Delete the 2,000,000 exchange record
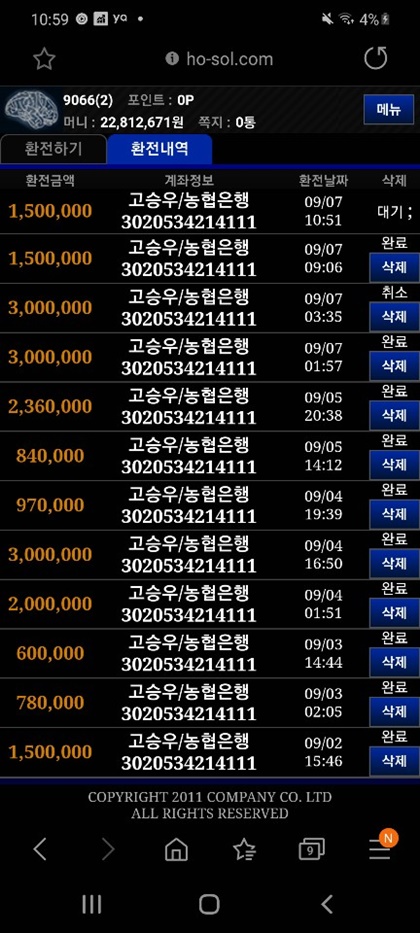This screenshot has height=933, width=420. point(394,613)
